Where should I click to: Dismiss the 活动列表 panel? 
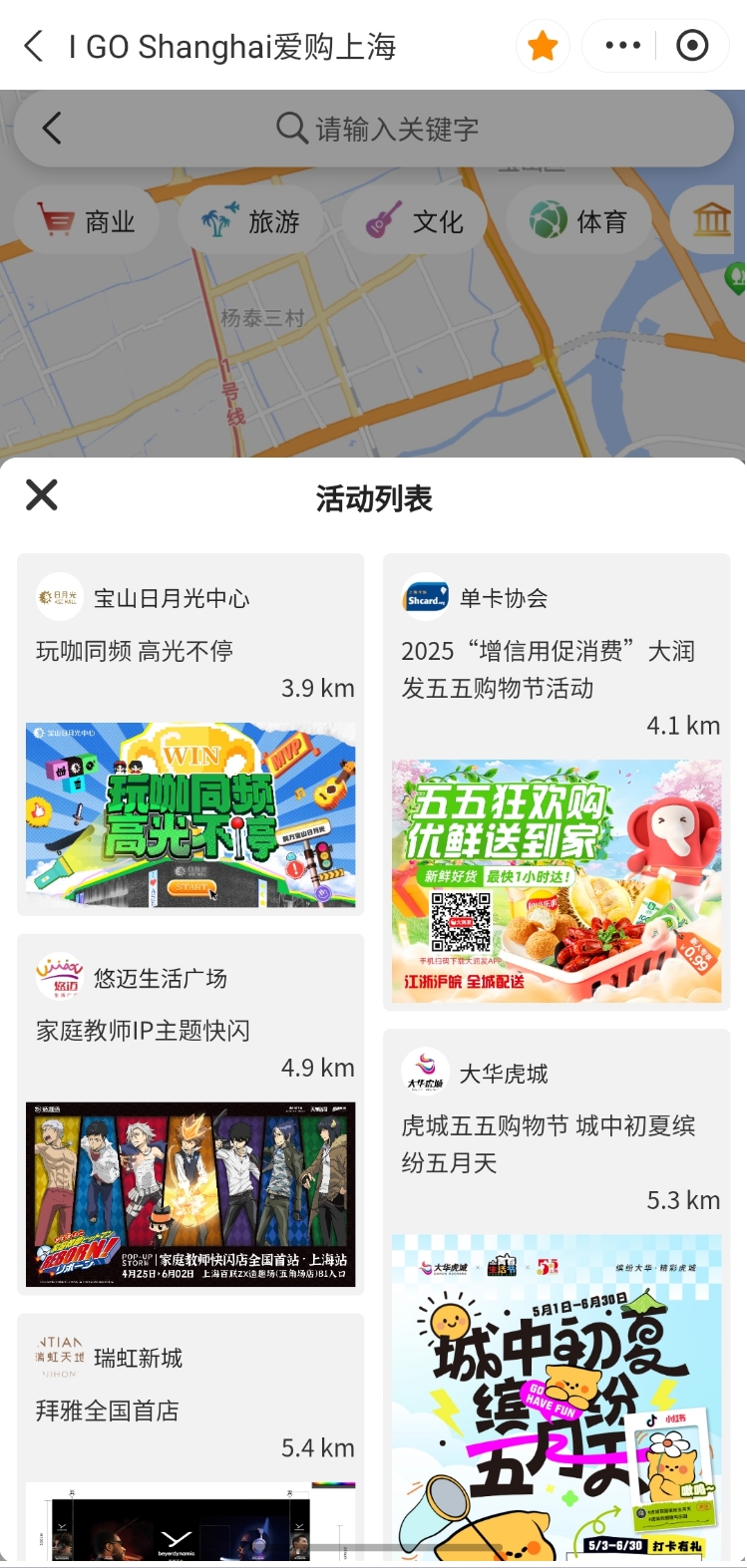tap(42, 495)
